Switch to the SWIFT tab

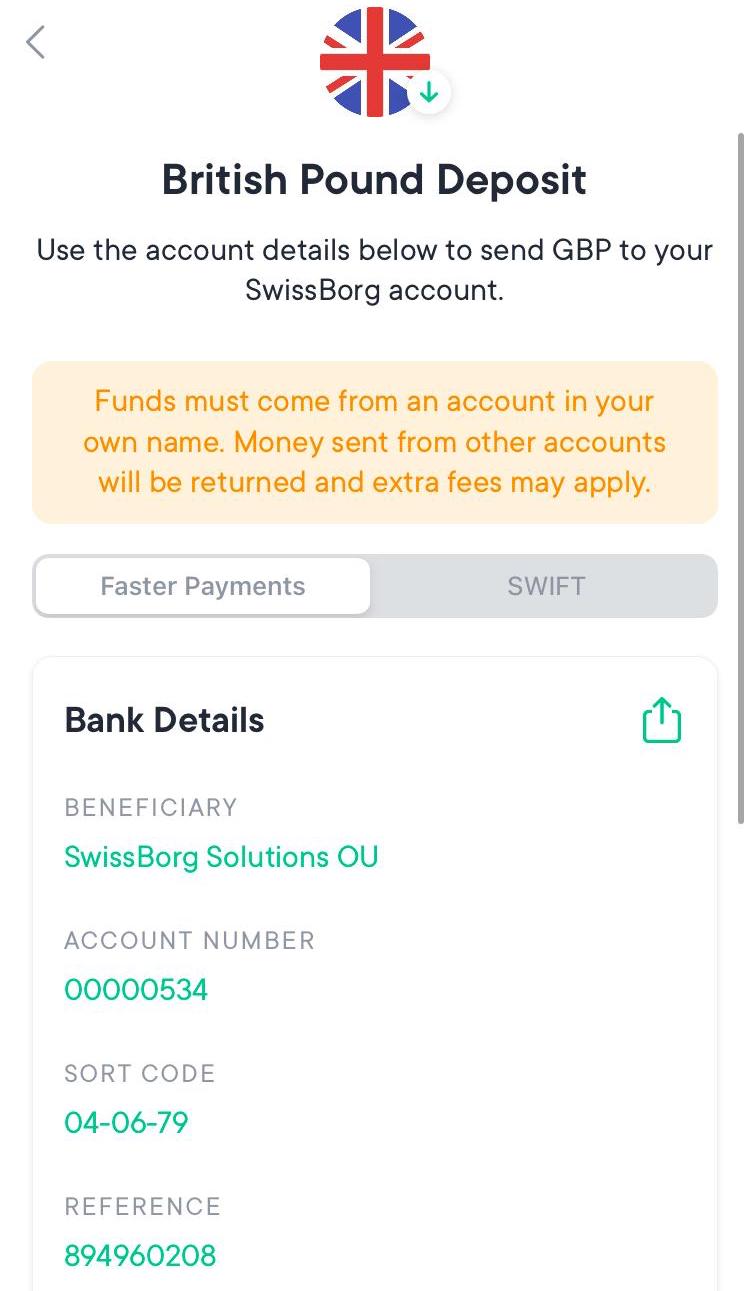click(x=545, y=586)
